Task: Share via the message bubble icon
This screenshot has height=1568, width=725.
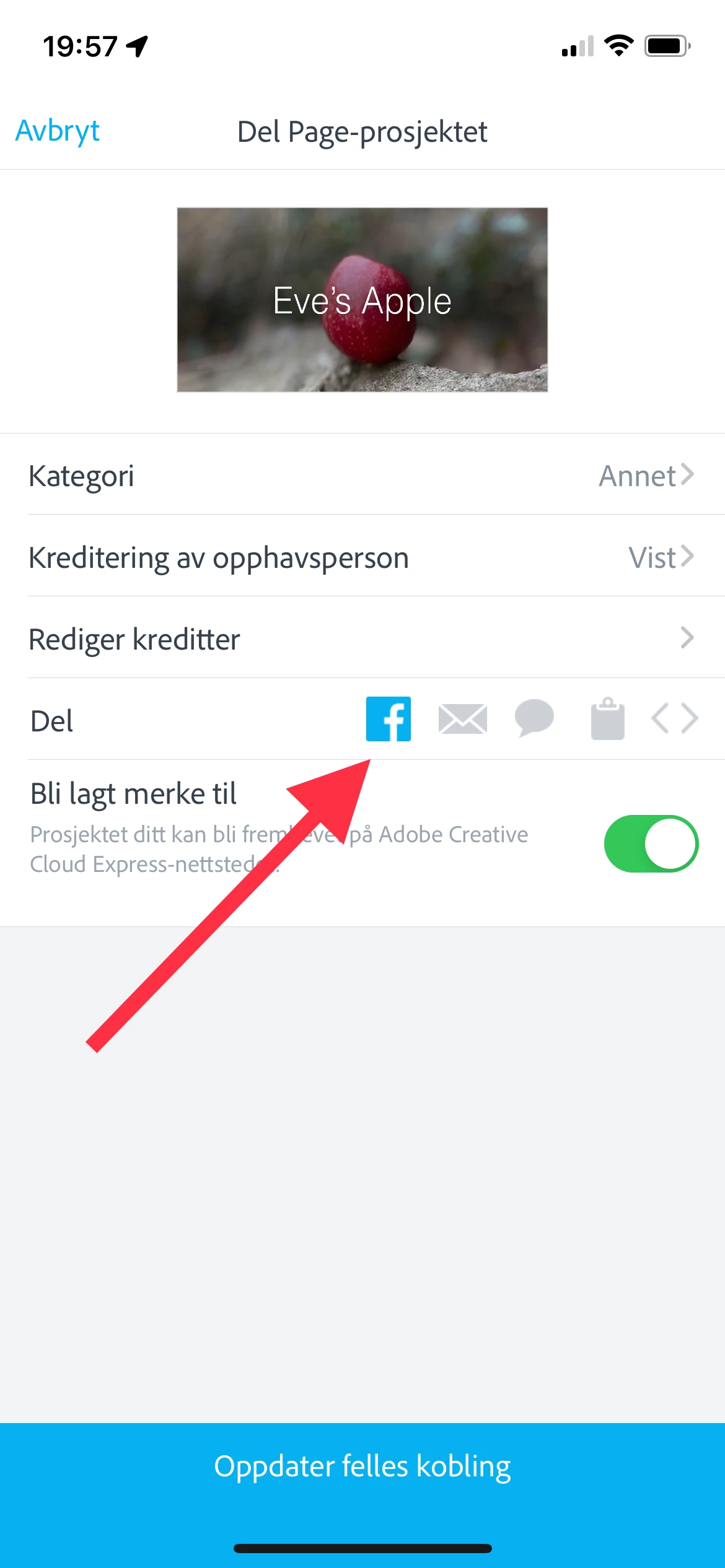Action: point(534,719)
